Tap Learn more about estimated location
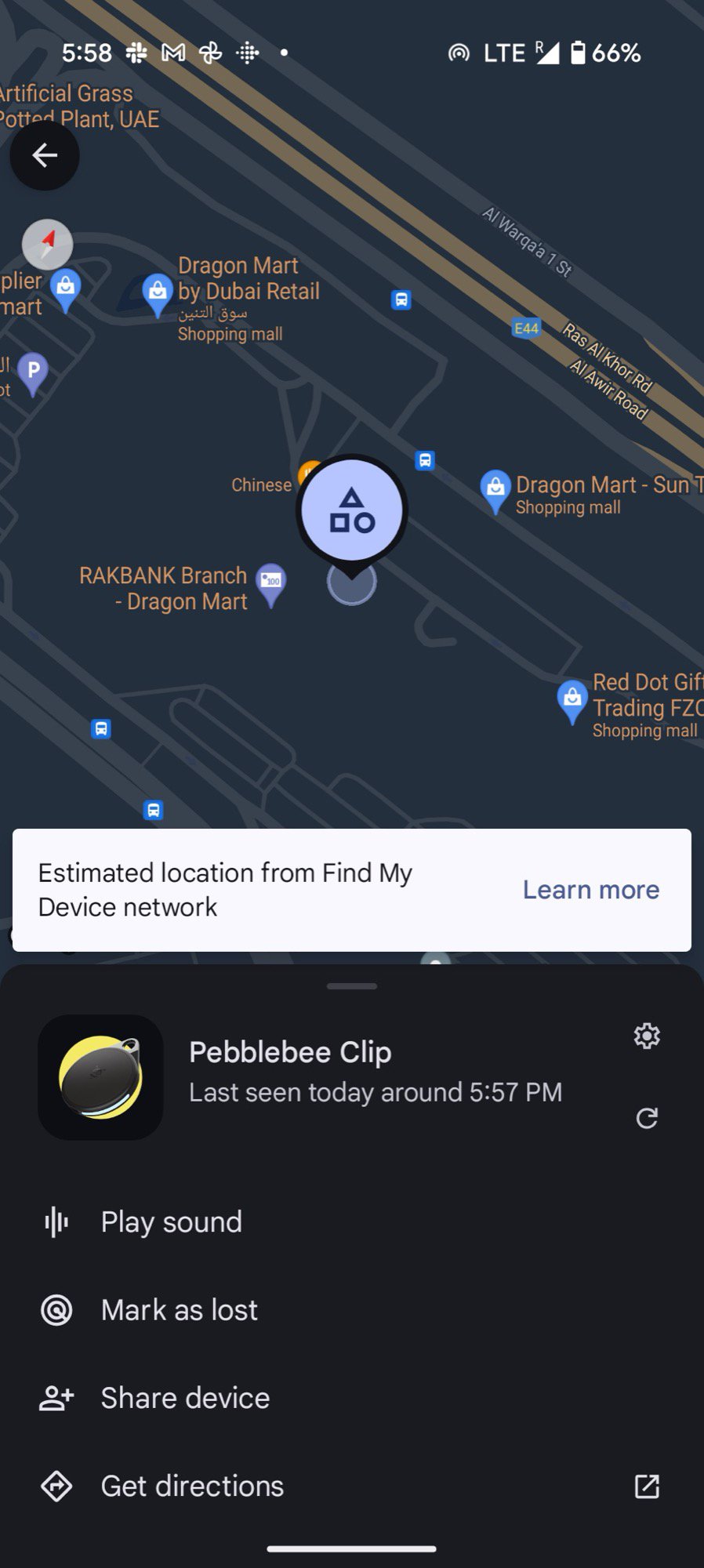Screen dimensions: 704x1568 (591, 890)
